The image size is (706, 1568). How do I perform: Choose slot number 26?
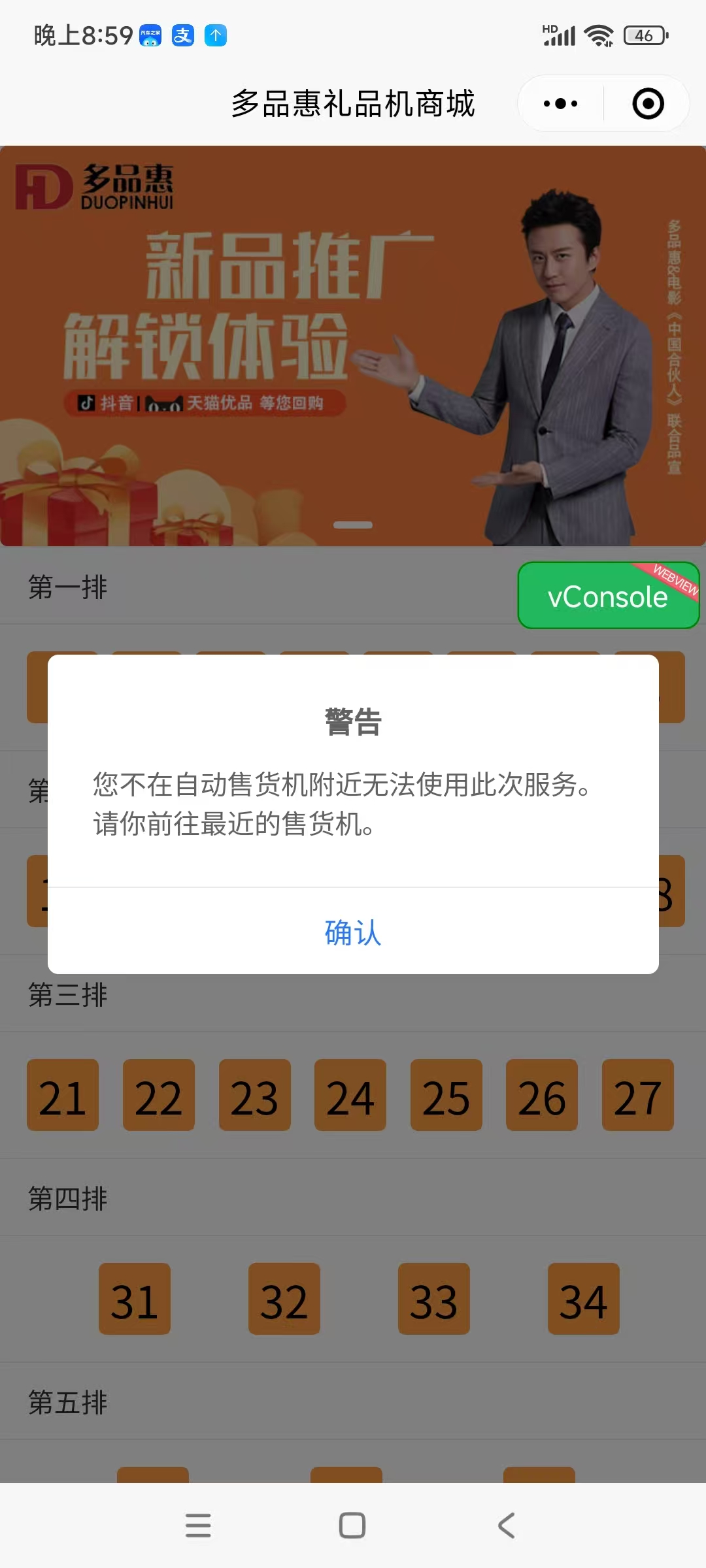click(x=542, y=1096)
